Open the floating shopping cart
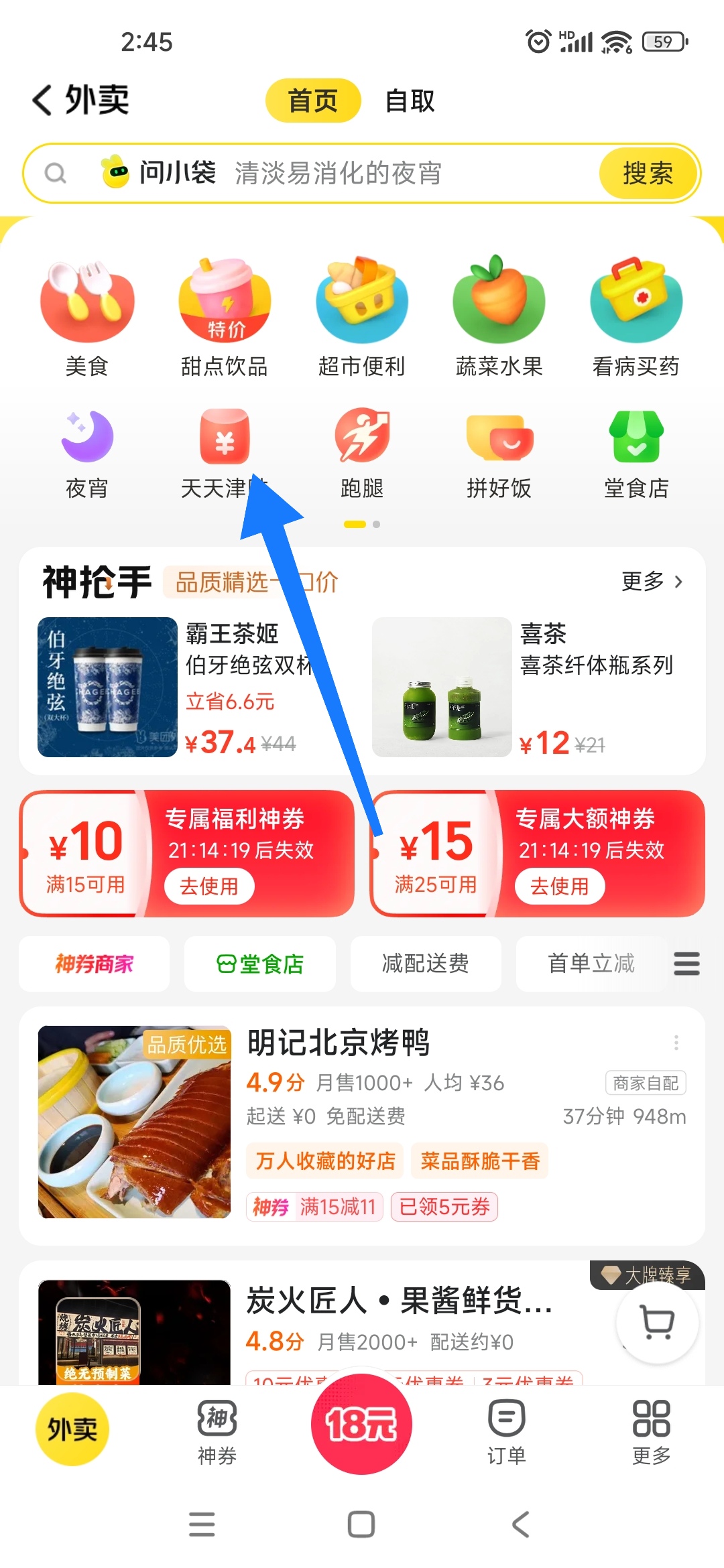 [x=657, y=1322]
